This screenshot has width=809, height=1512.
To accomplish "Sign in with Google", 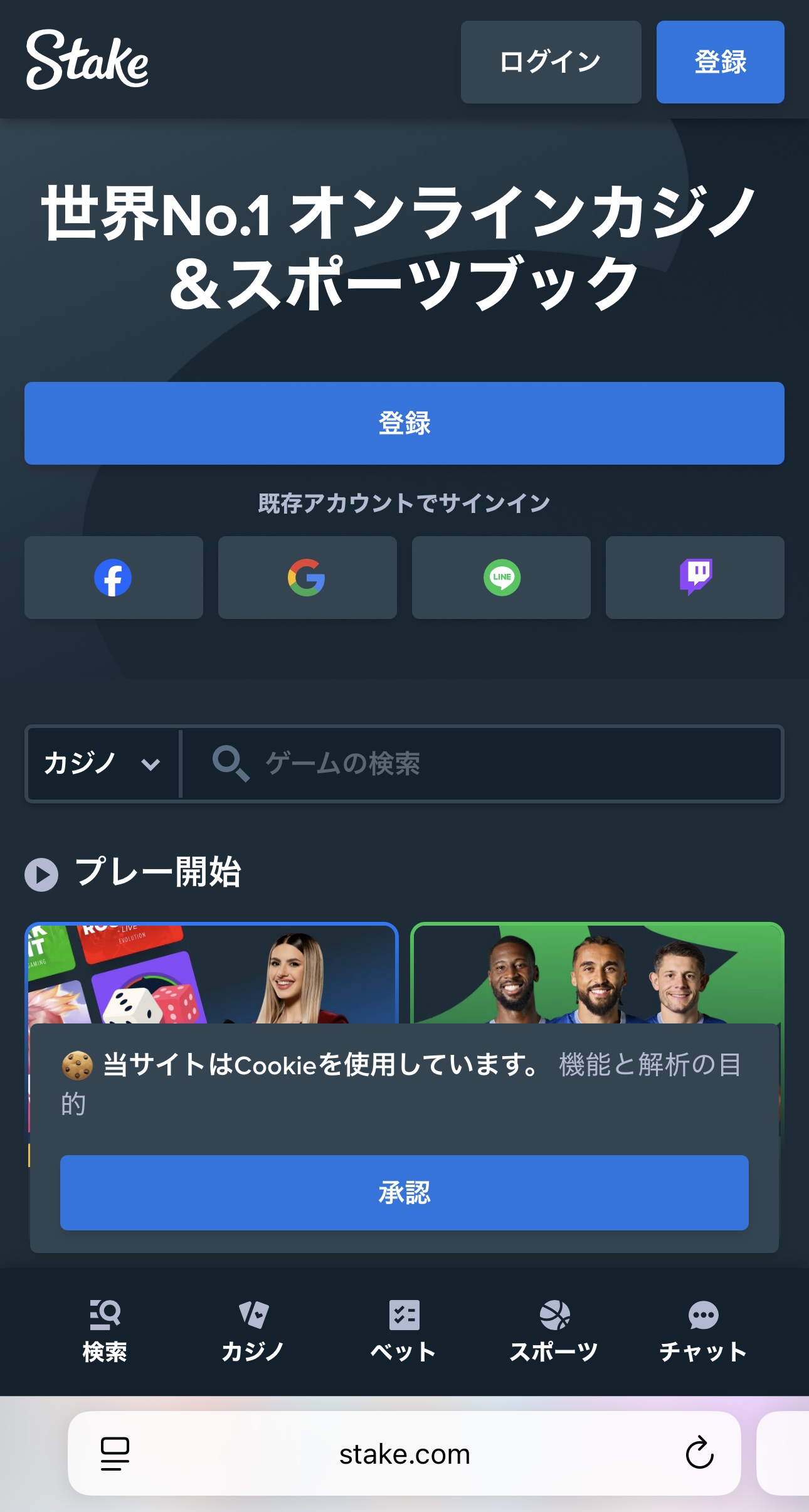I will coord(307,578).
